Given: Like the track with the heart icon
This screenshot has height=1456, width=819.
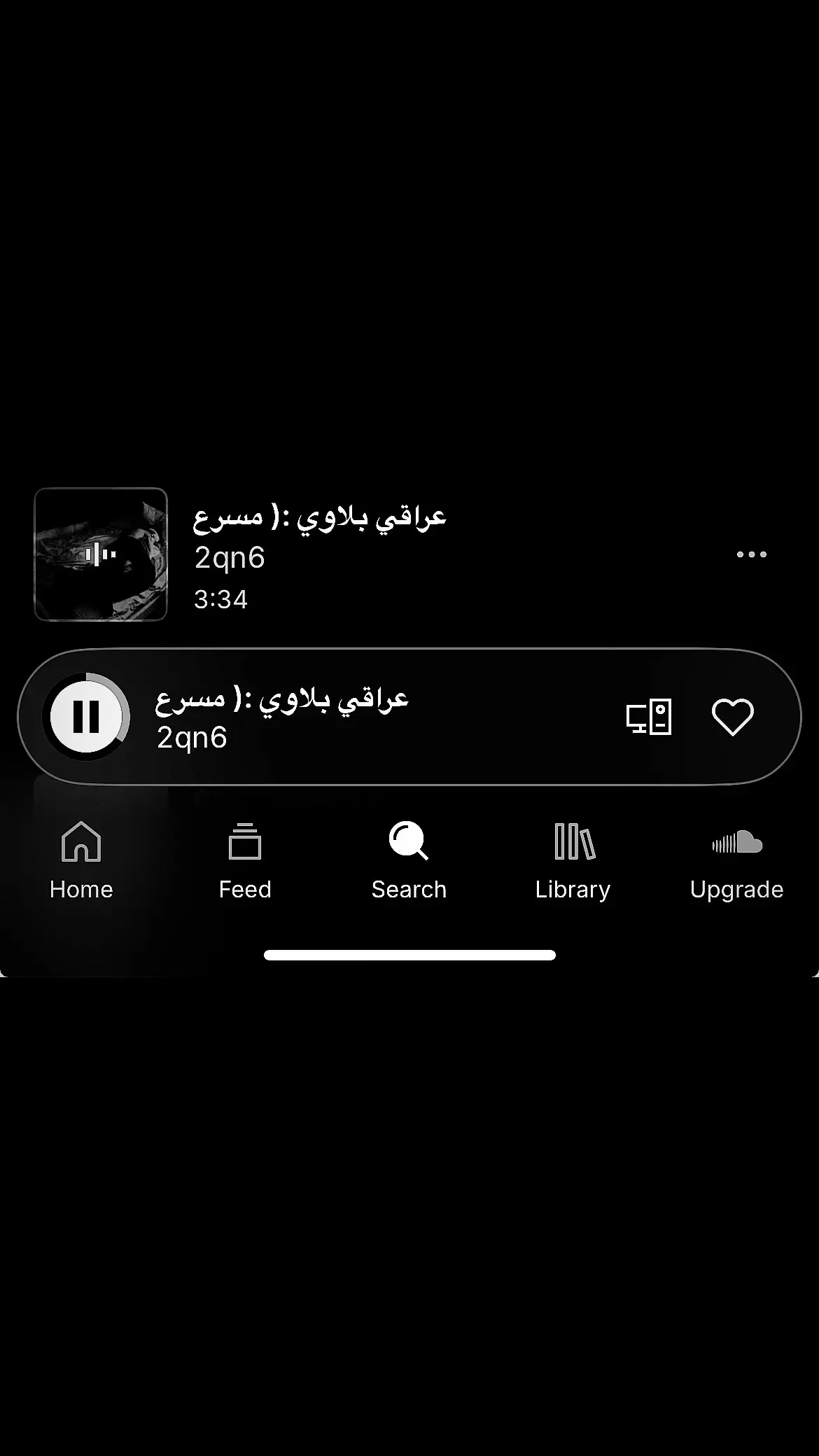Looking at the screenshot, I should point(732,715).
